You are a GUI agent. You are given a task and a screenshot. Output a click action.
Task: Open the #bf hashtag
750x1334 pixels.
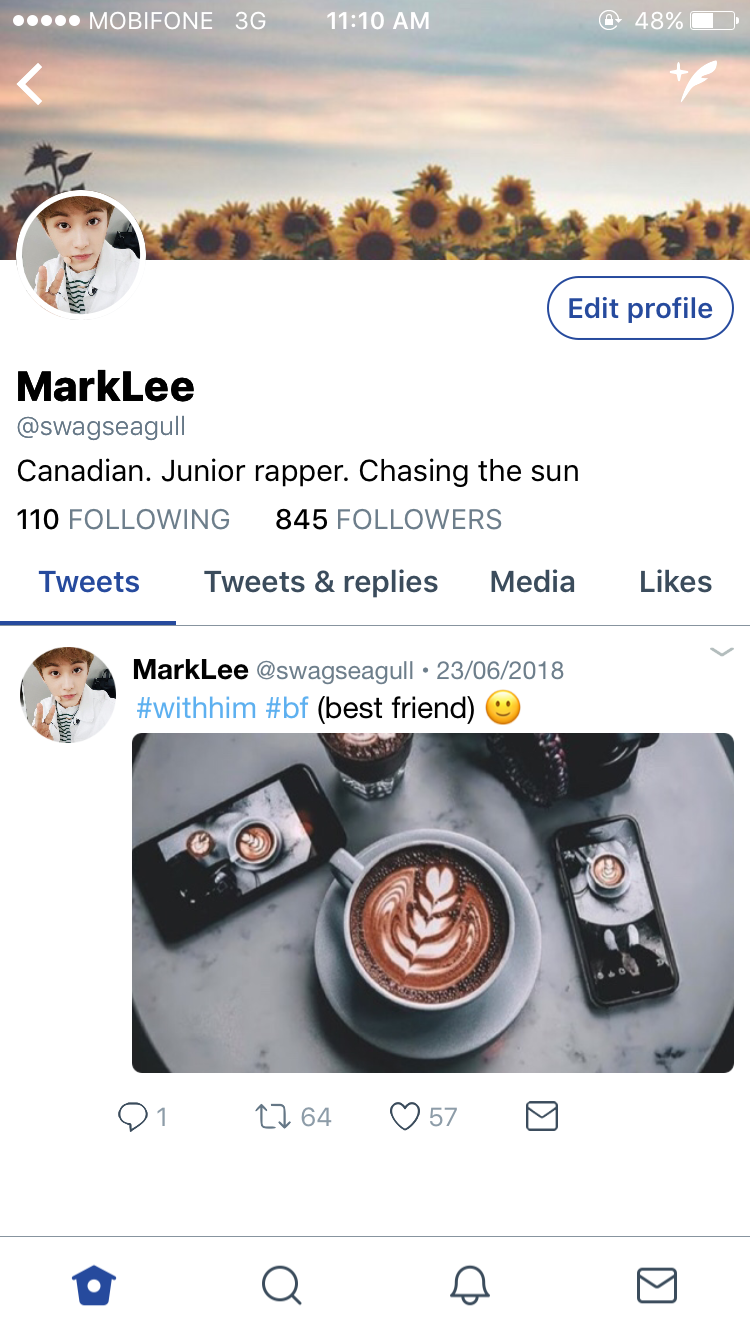click(x=287, y=709)
